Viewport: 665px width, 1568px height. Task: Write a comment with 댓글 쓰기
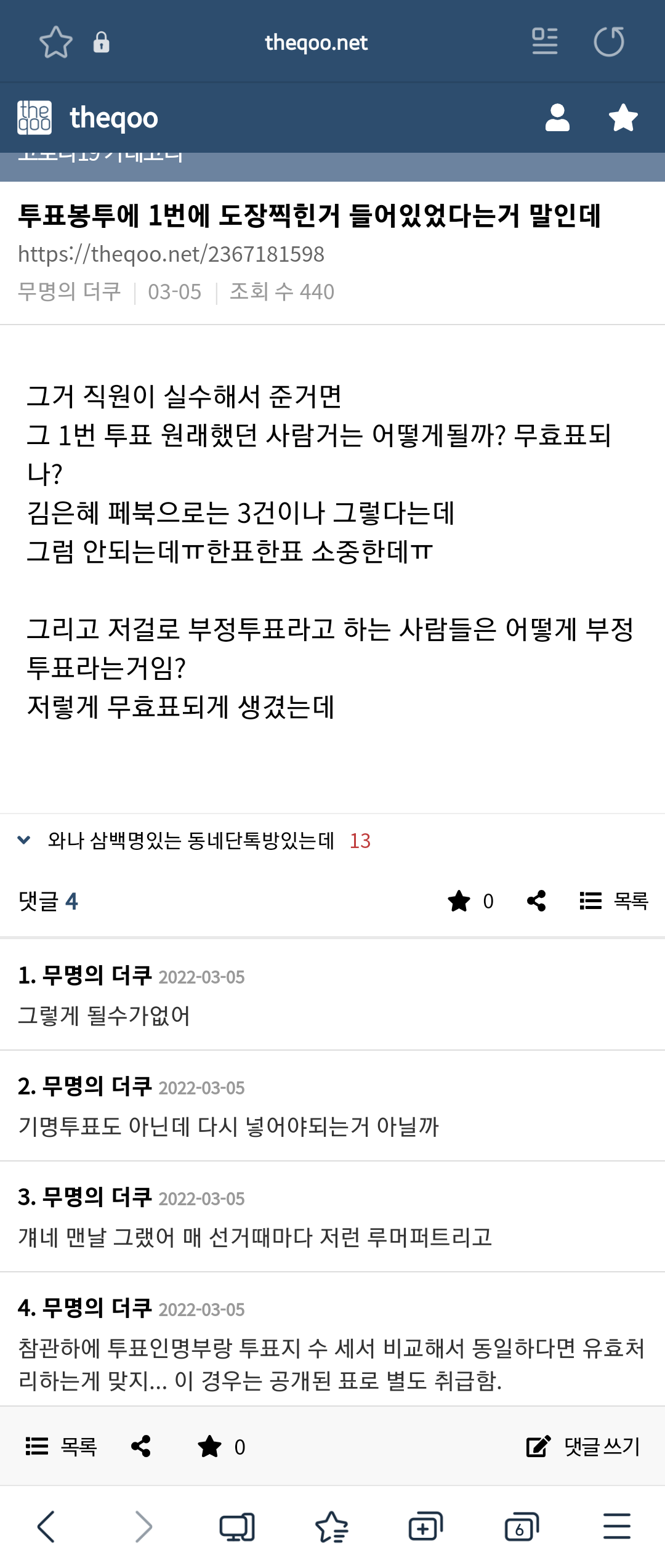583,1446
